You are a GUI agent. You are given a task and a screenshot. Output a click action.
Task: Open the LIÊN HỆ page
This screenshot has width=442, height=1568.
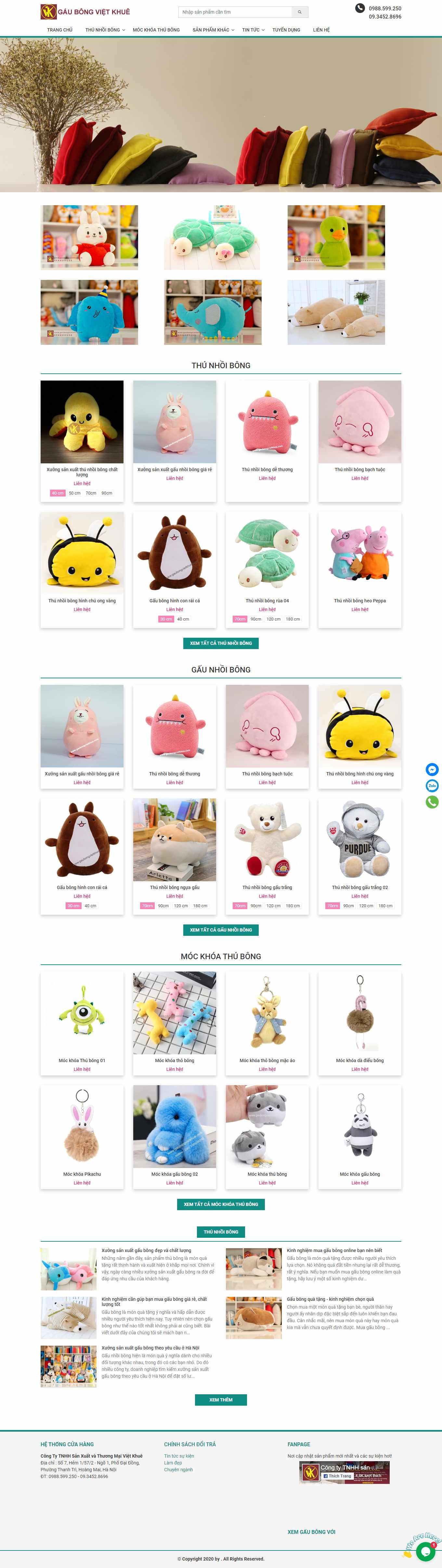pyautogui.click(x=321, y=30)
